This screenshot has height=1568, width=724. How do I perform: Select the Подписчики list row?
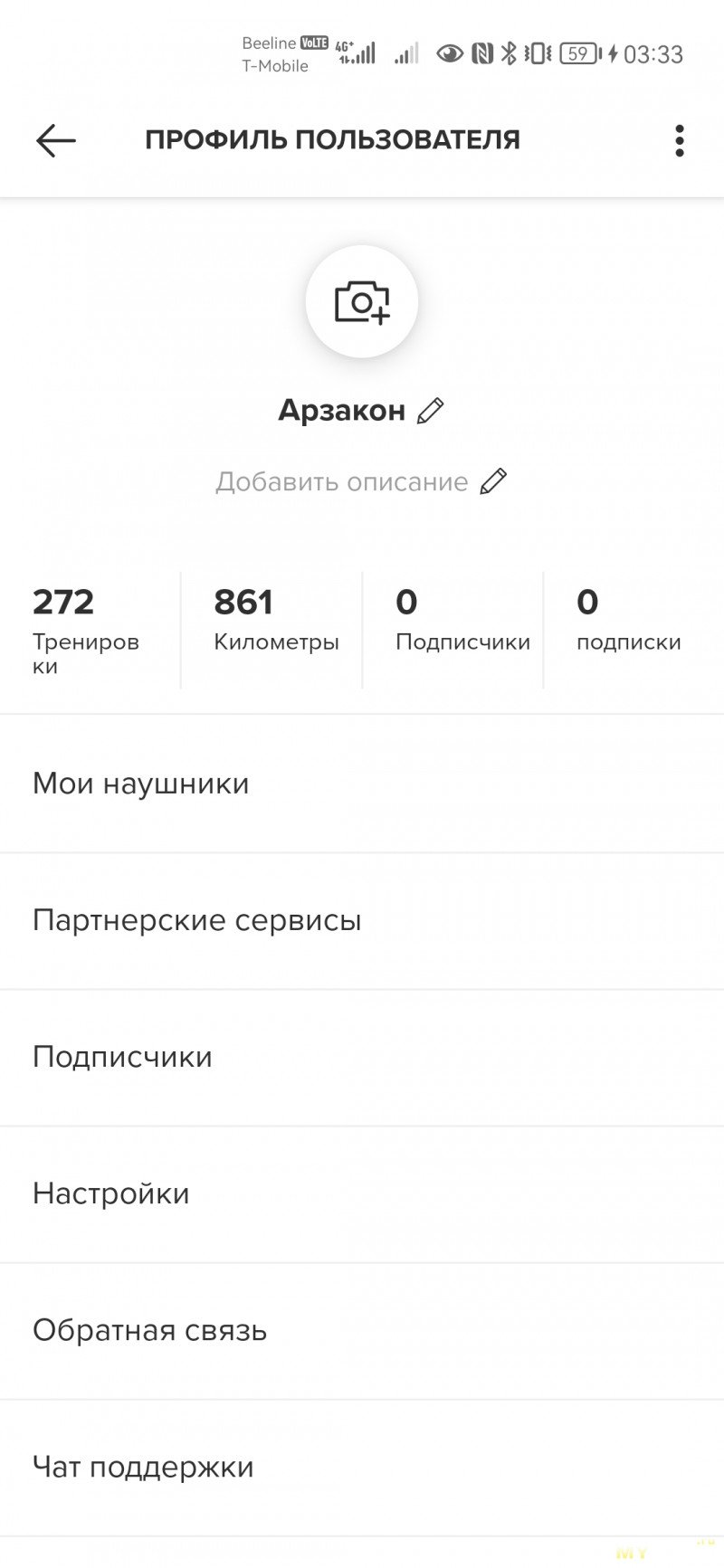(362, 1057)
